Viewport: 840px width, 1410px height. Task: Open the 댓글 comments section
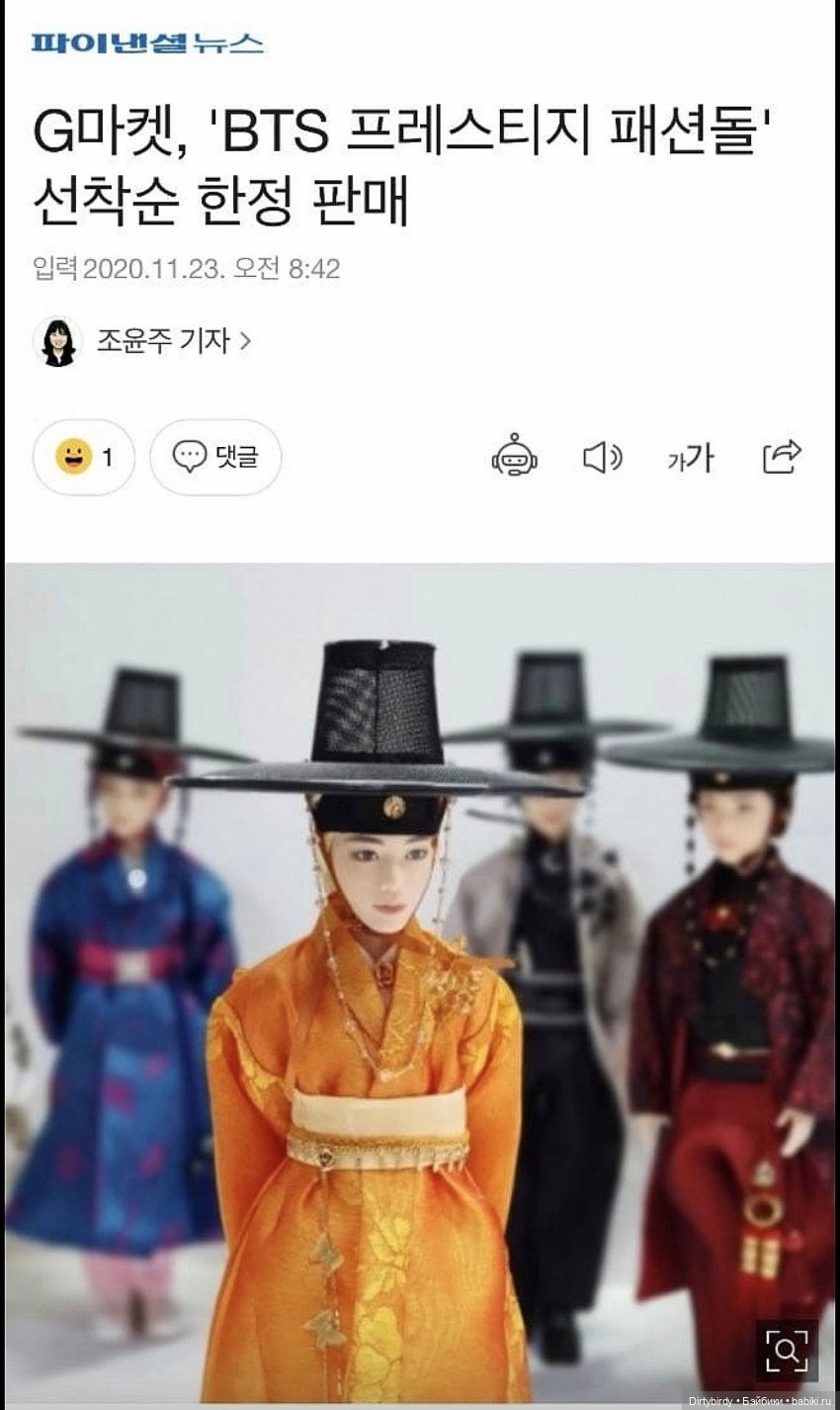pos(215,457)
